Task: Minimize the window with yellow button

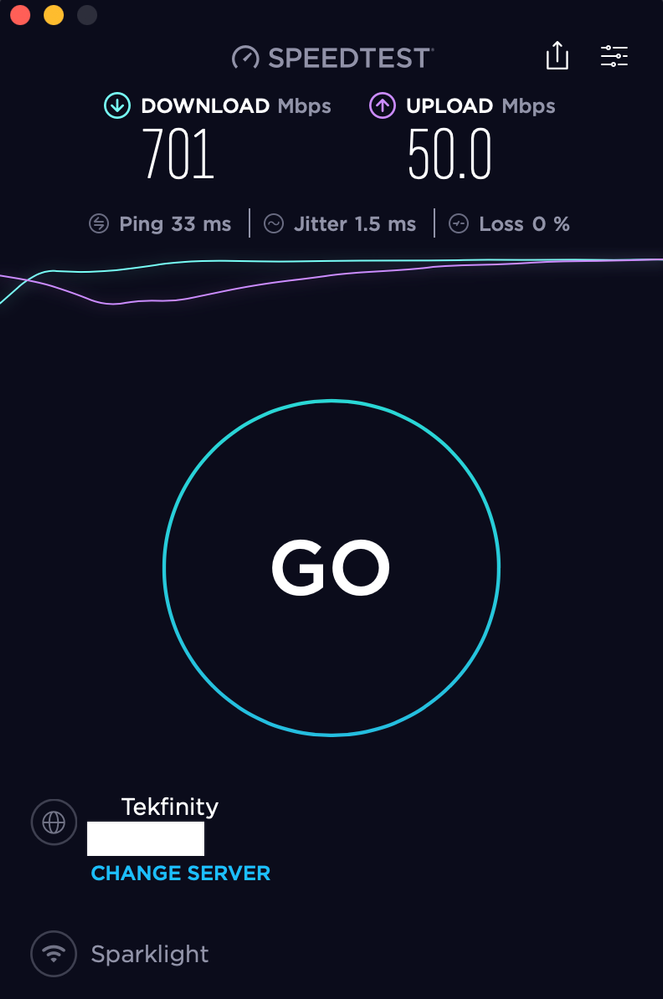Action: (x=54, y=15)
